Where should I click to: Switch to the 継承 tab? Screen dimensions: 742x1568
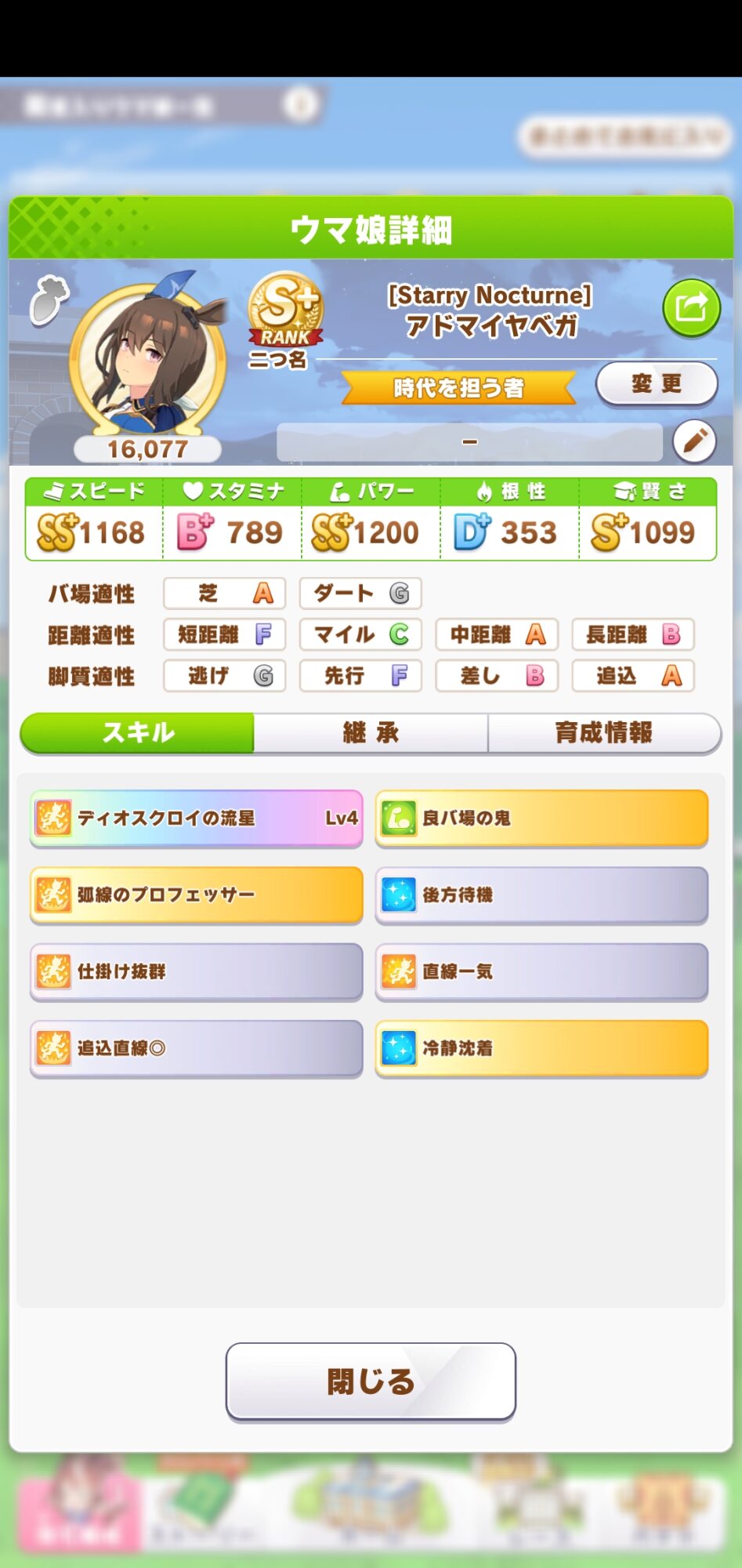[x=371, y=733]
